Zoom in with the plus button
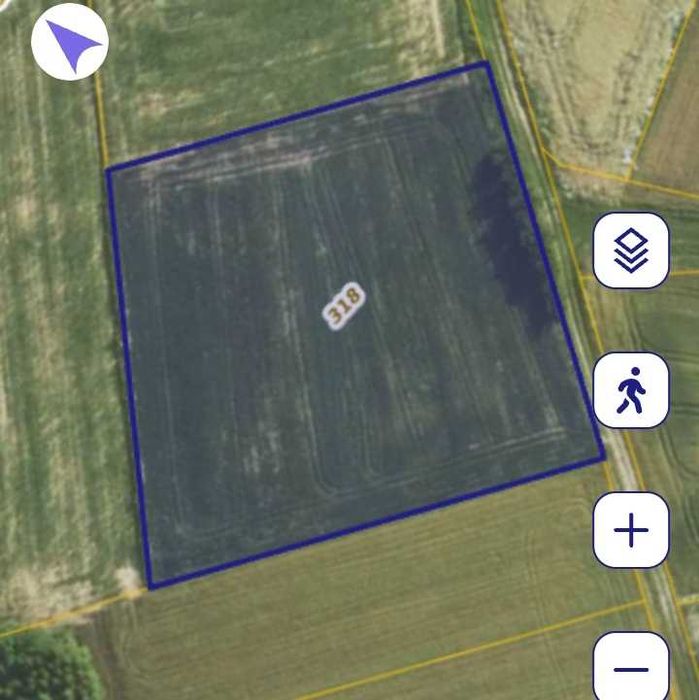The image size is (699, 700). tap(631, 530)
